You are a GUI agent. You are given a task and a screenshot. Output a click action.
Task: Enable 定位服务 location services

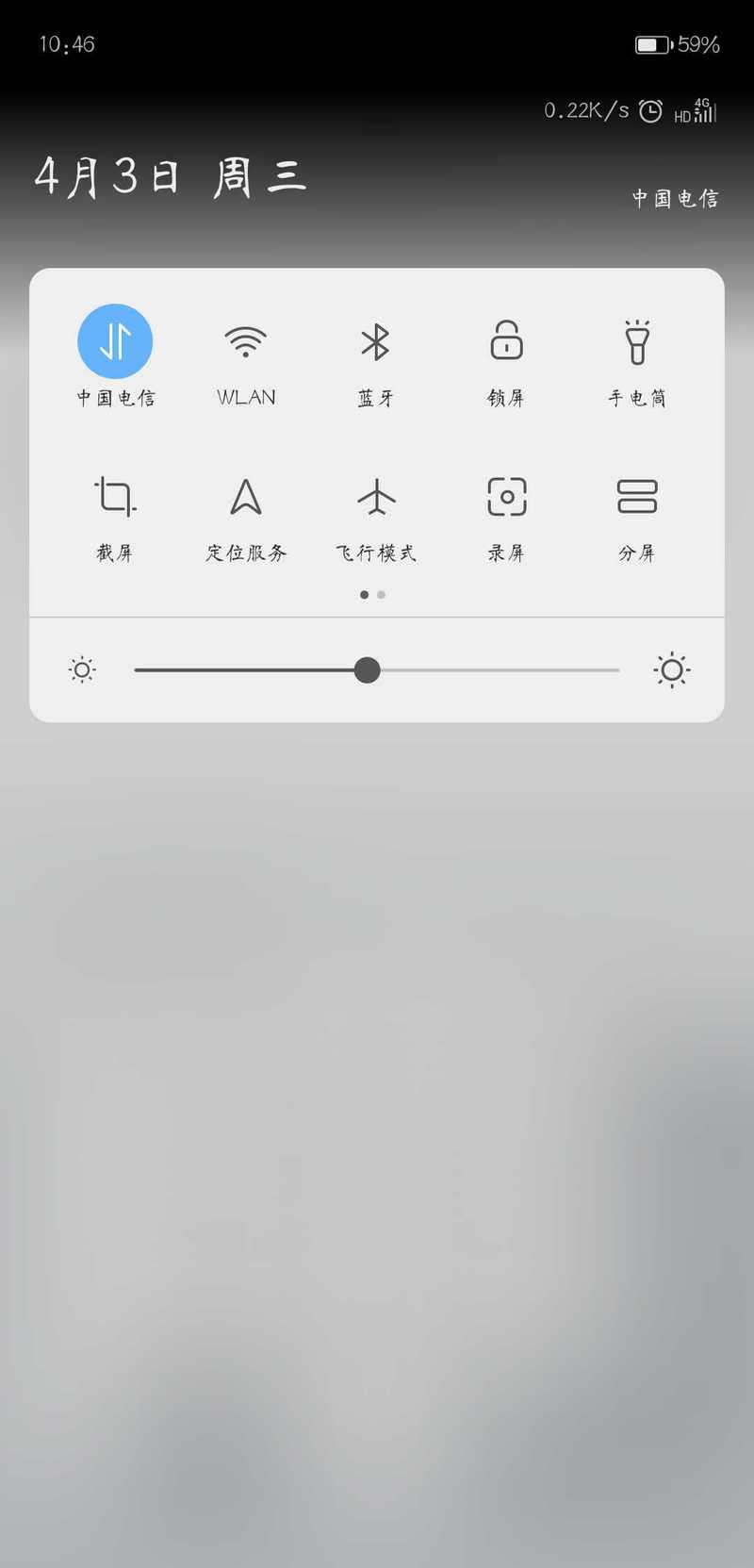click(x=246, y=497)
